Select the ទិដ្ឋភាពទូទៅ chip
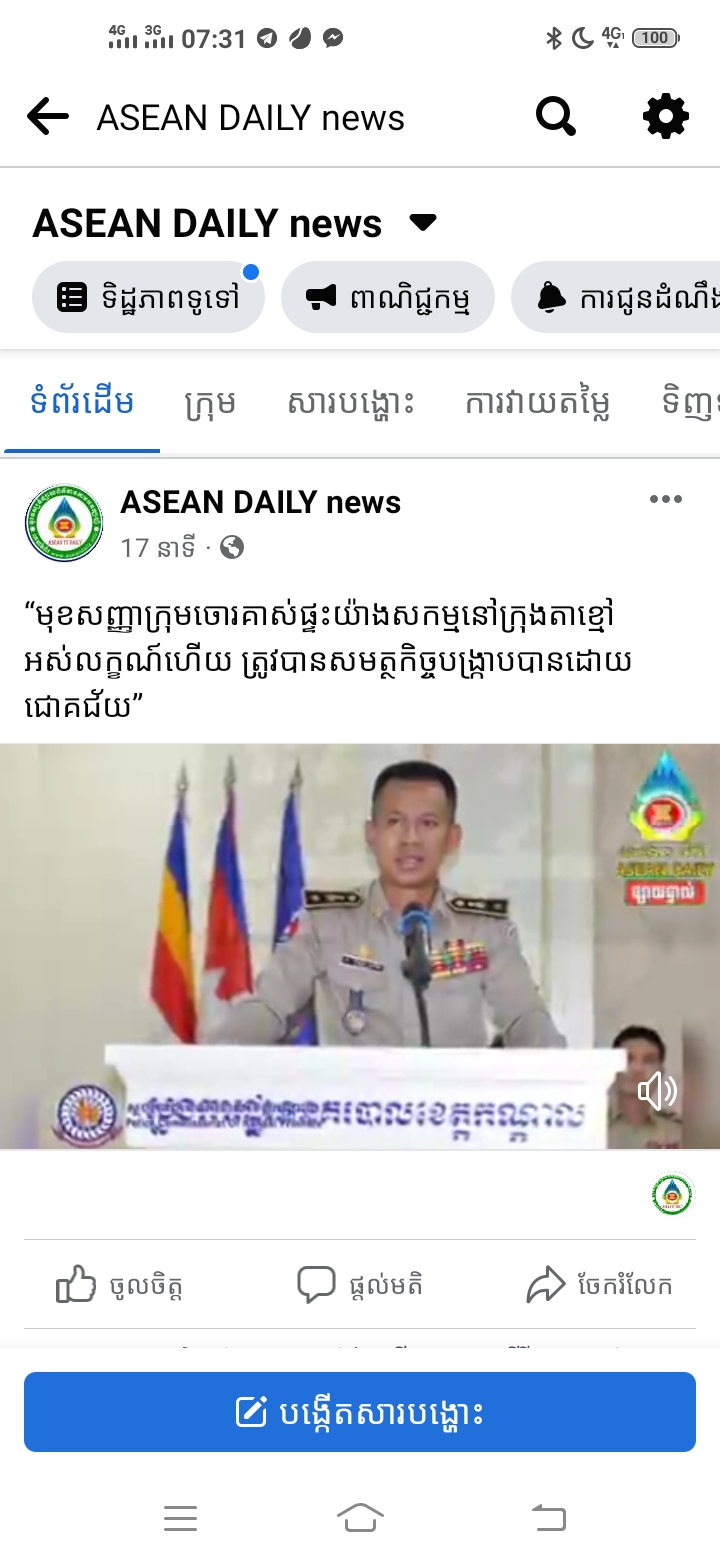Screen dimensions: 720x1560 click(148, 297)
